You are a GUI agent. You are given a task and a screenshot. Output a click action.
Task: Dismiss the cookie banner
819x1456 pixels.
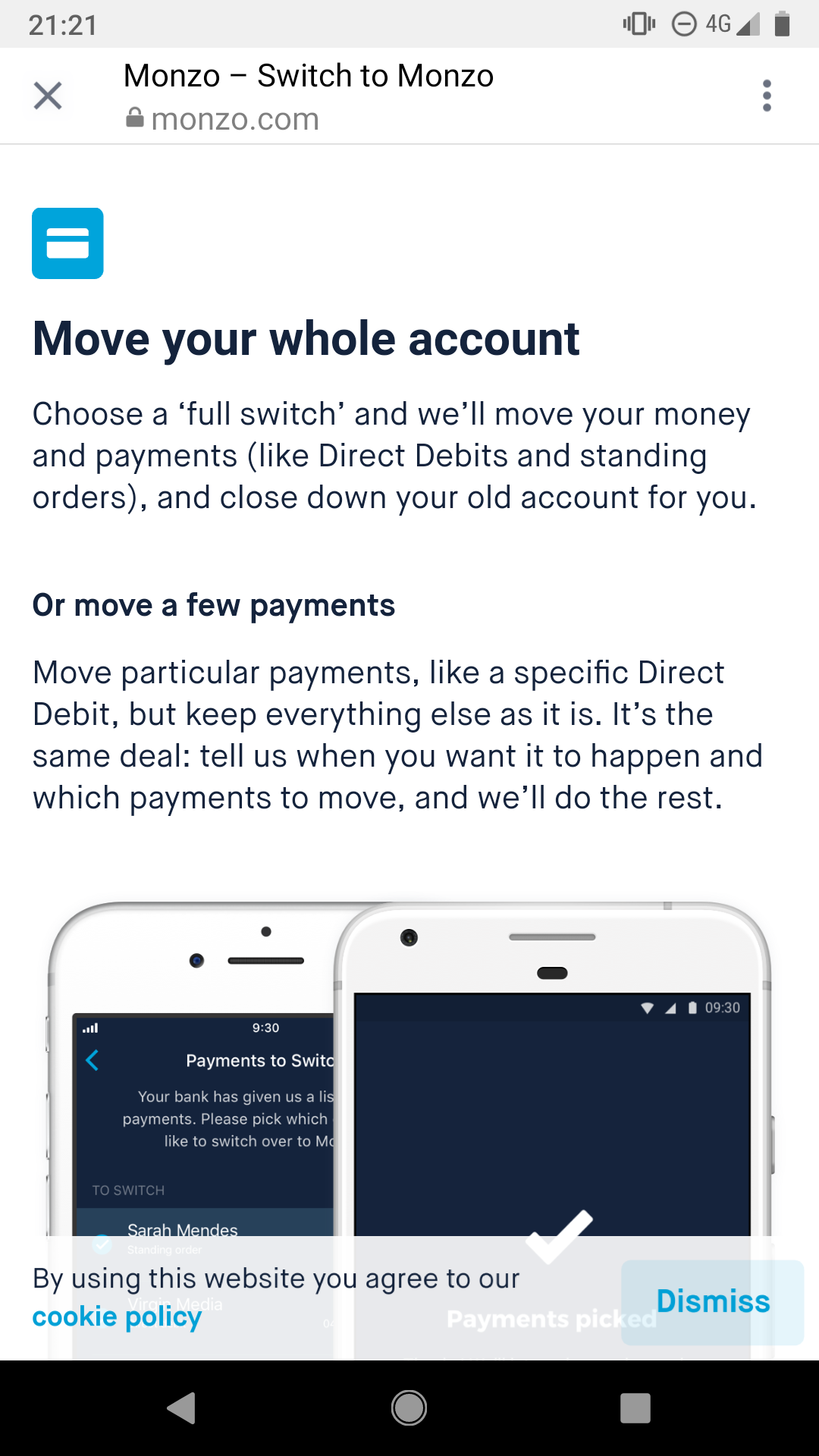tap(712, 1302)
